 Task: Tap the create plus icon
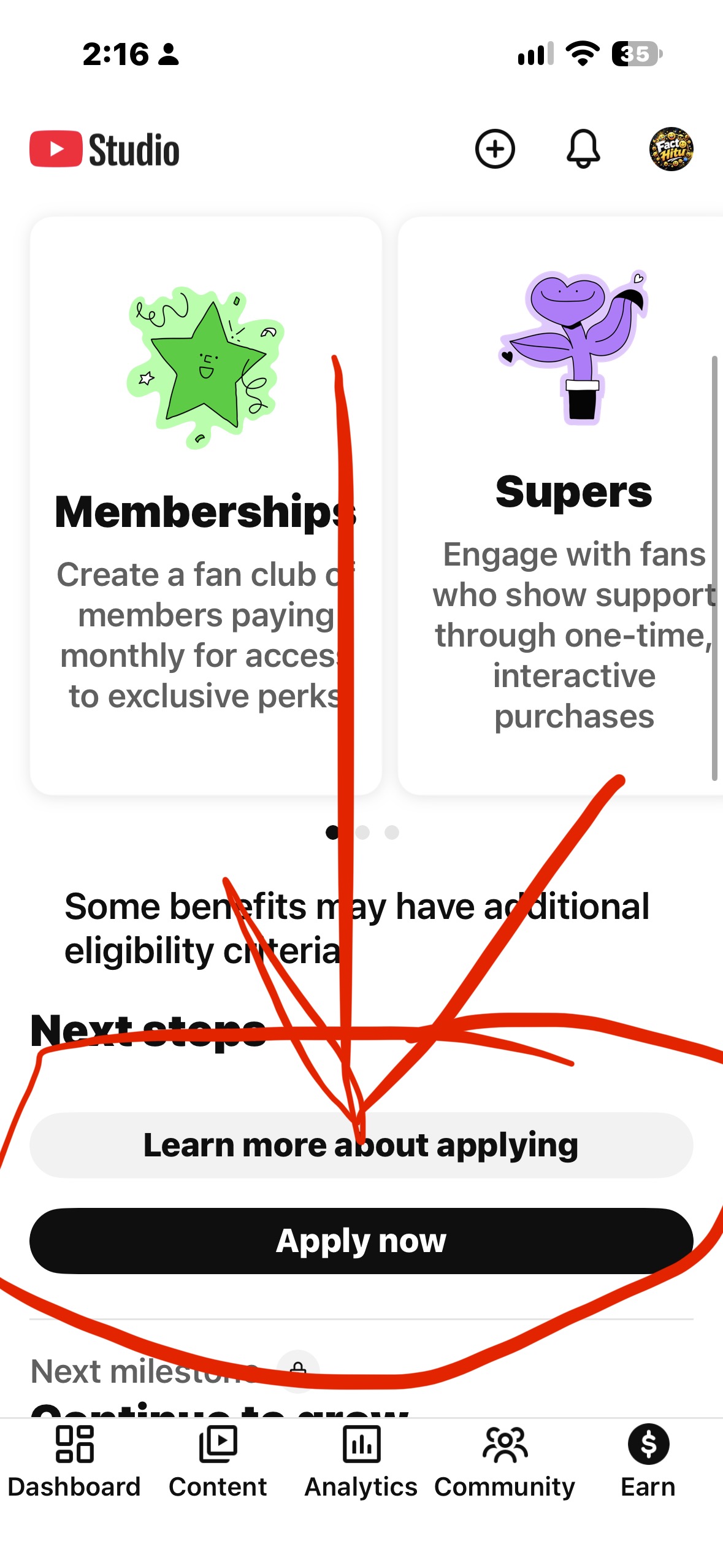(x=494, y=149)
